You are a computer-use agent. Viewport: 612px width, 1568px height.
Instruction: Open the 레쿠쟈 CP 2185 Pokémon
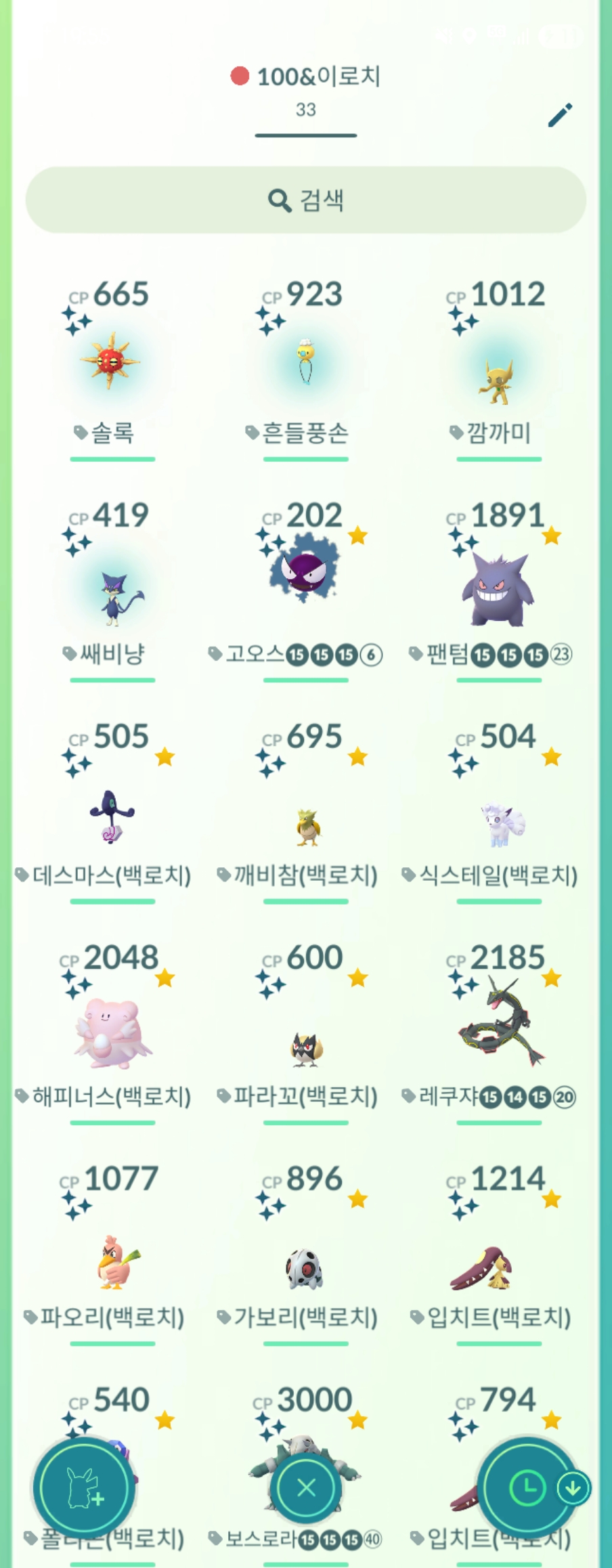click(498, 1032)
